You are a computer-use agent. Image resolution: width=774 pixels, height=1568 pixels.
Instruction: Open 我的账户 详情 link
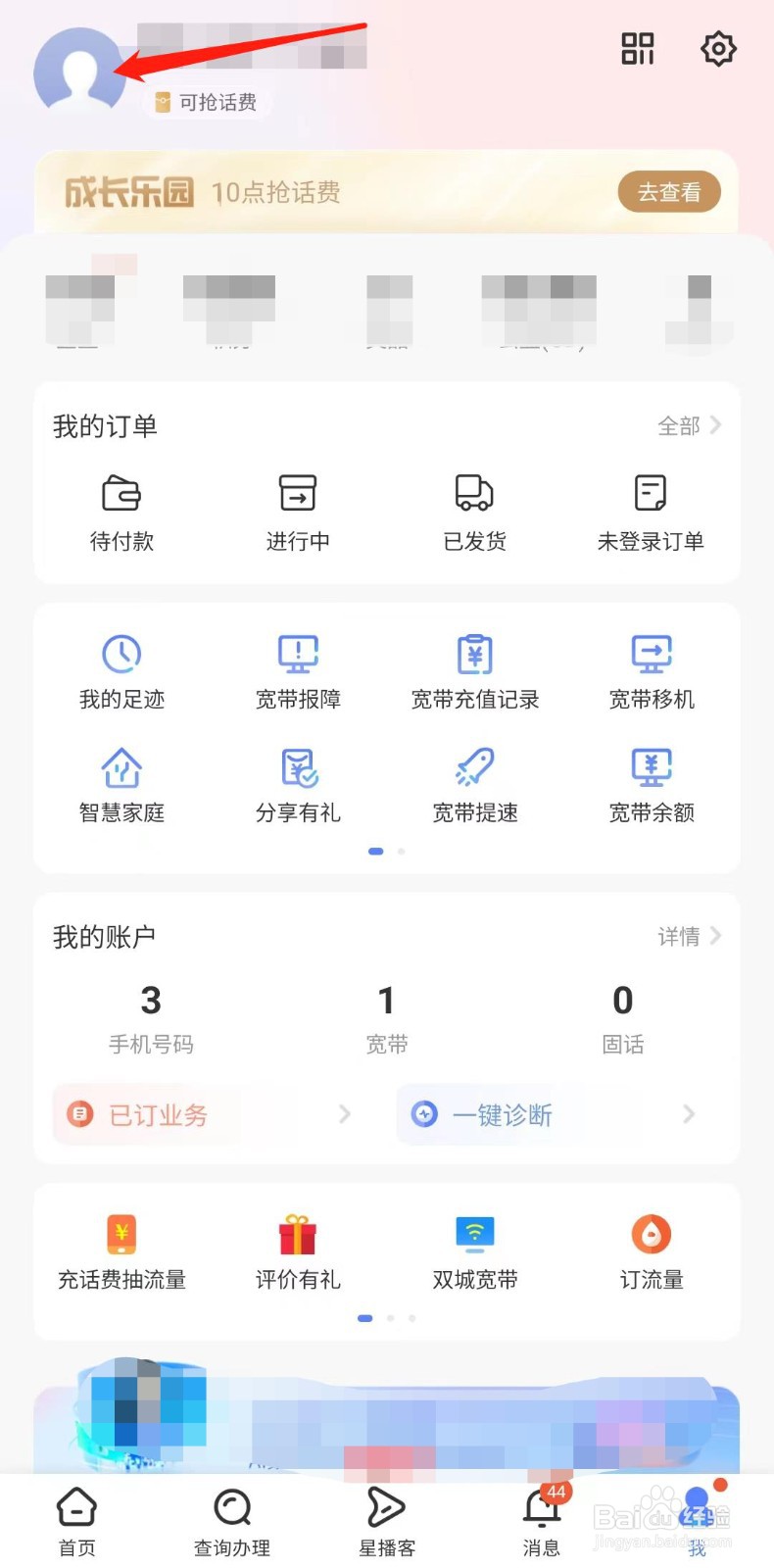(689, 937)
